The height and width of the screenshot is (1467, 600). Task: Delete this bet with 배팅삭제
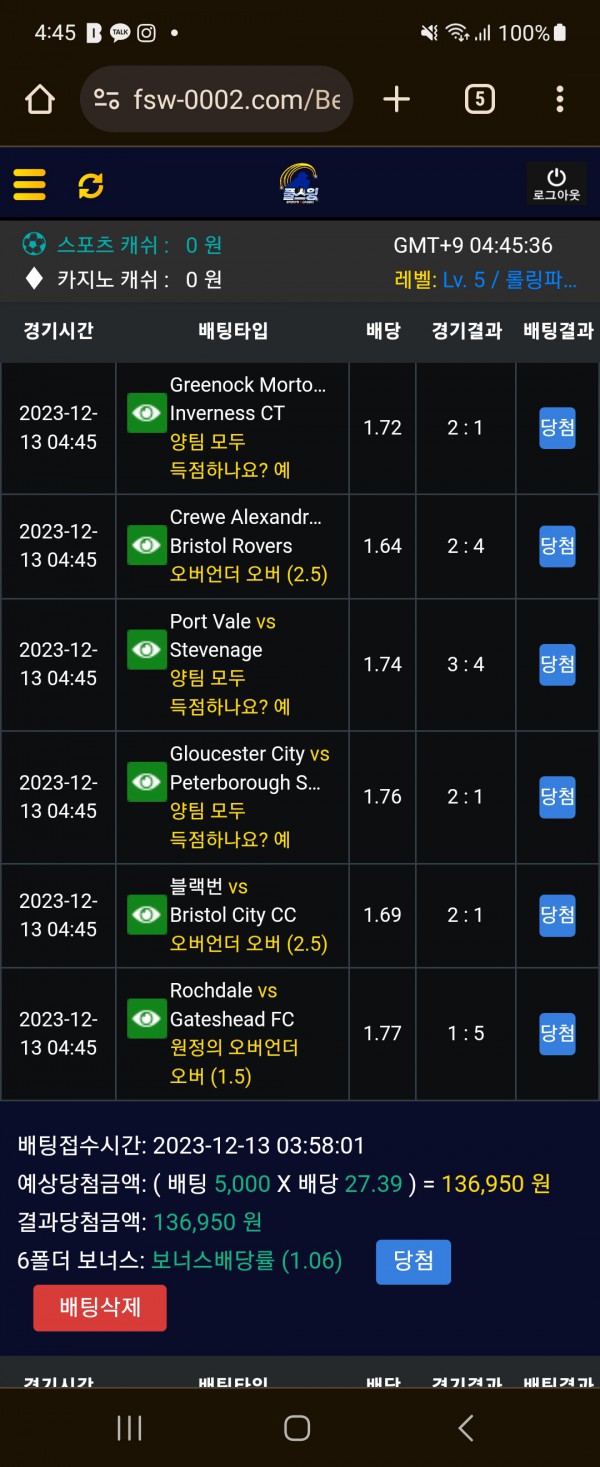99,1307
